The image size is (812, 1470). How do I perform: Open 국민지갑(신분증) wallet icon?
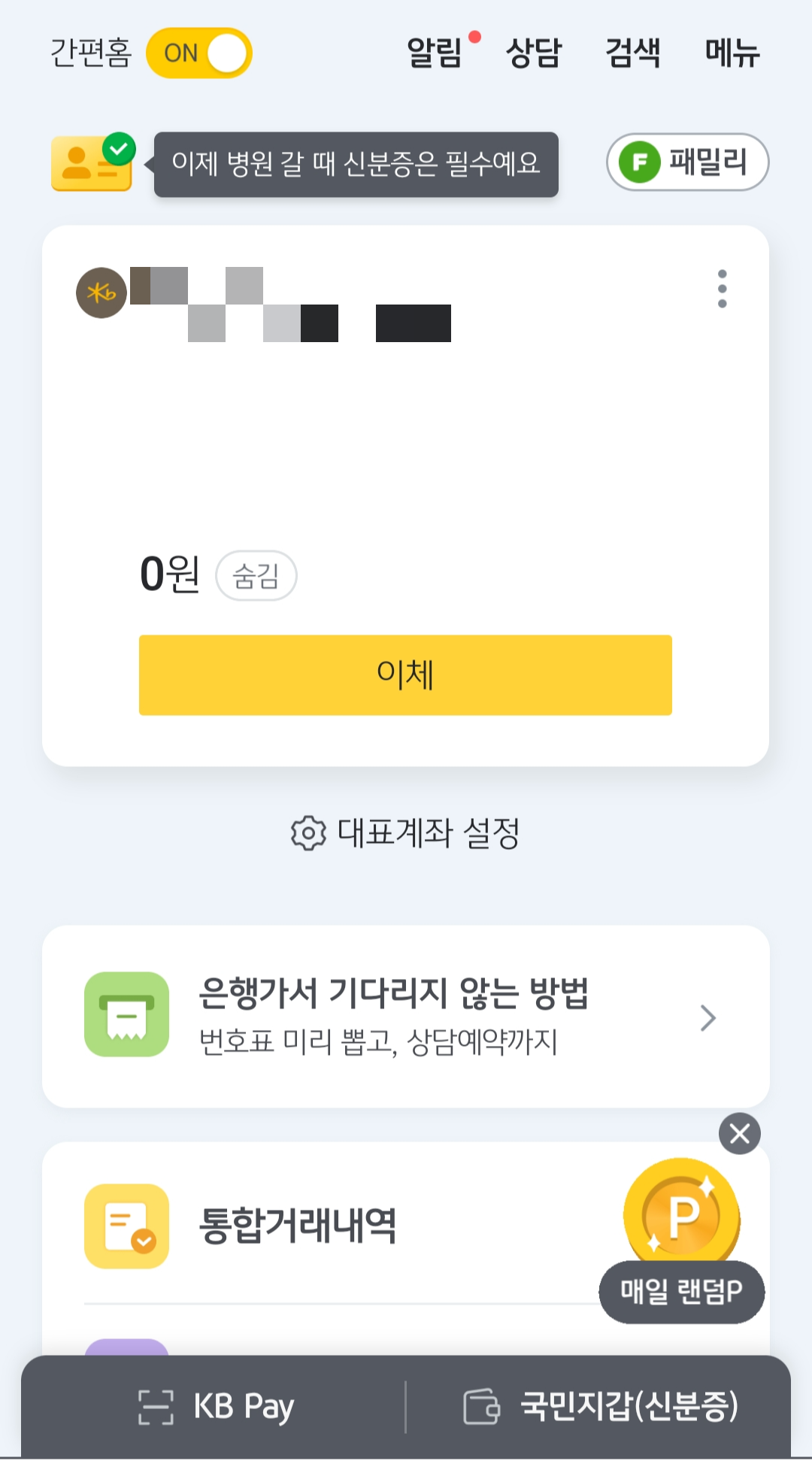click(482, 1405)
